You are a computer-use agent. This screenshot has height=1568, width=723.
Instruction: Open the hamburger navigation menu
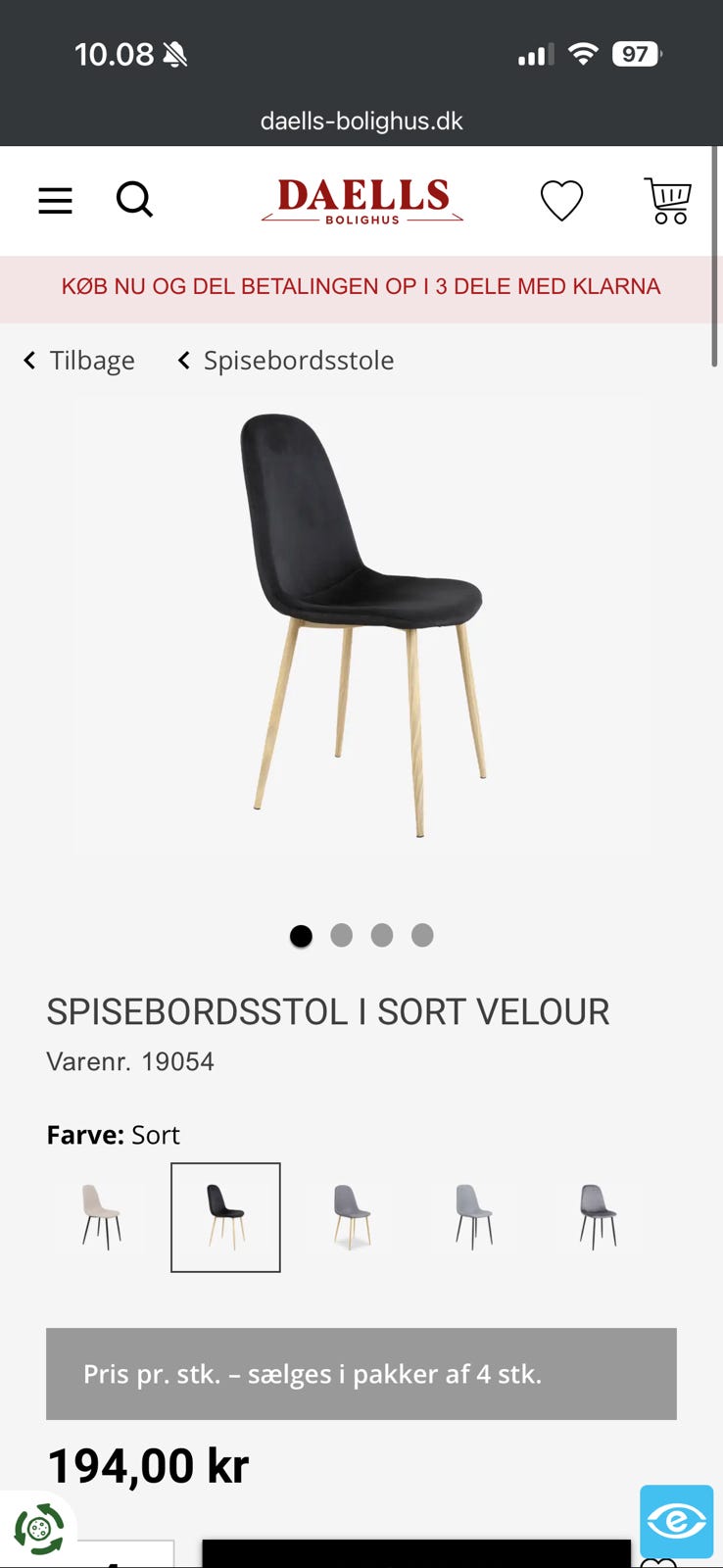point(55,200)
